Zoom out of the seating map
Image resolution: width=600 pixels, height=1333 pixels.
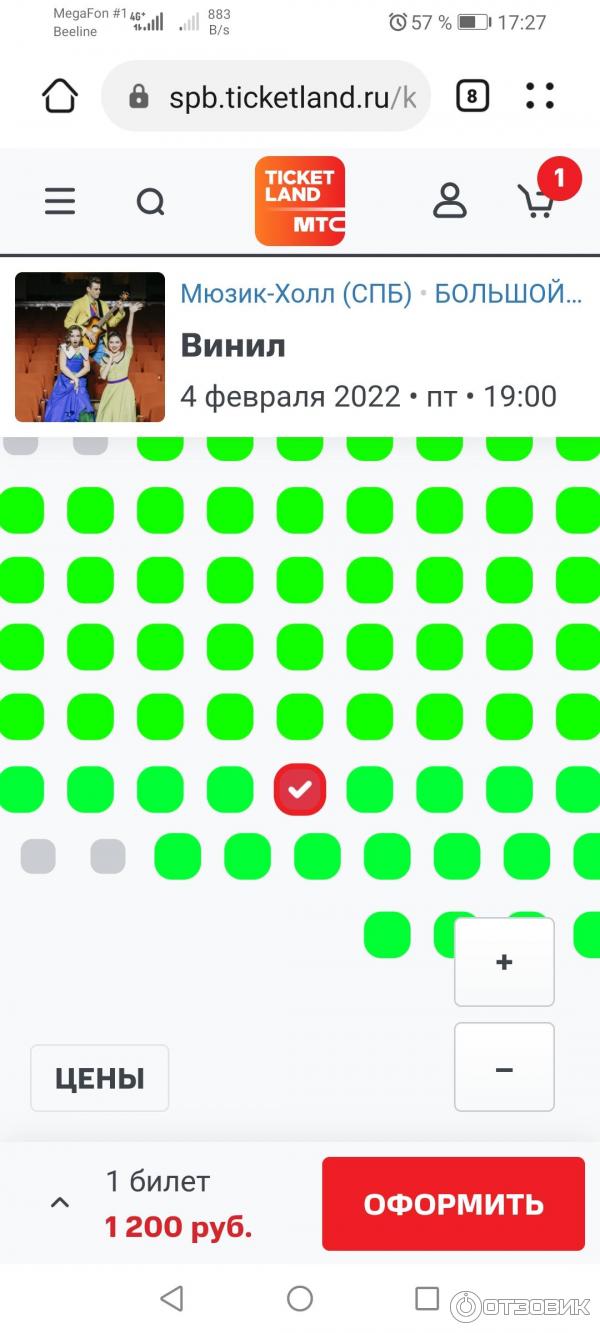coord(504,1067)
